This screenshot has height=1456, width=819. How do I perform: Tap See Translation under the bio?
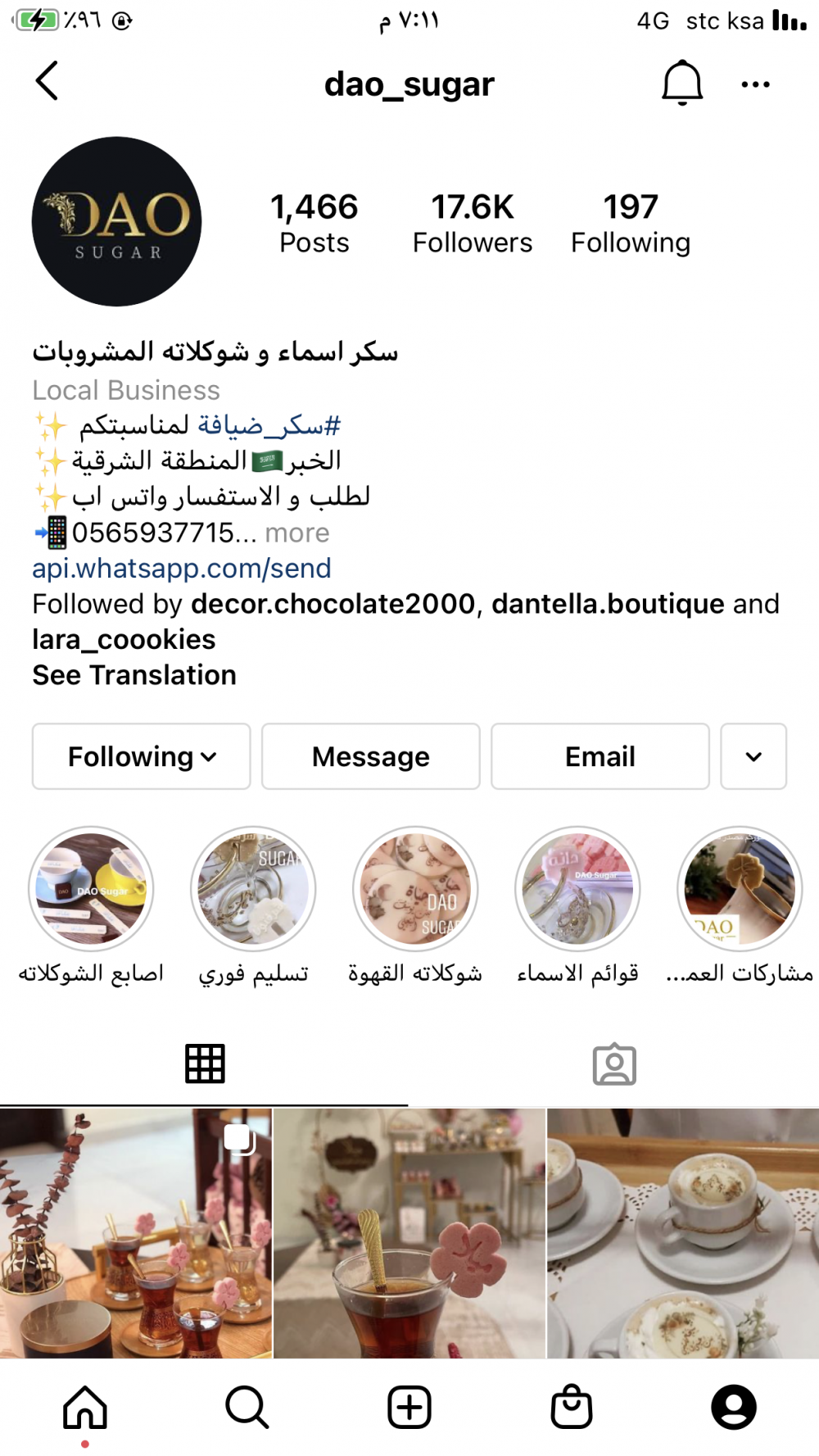[x=134, y=674]
